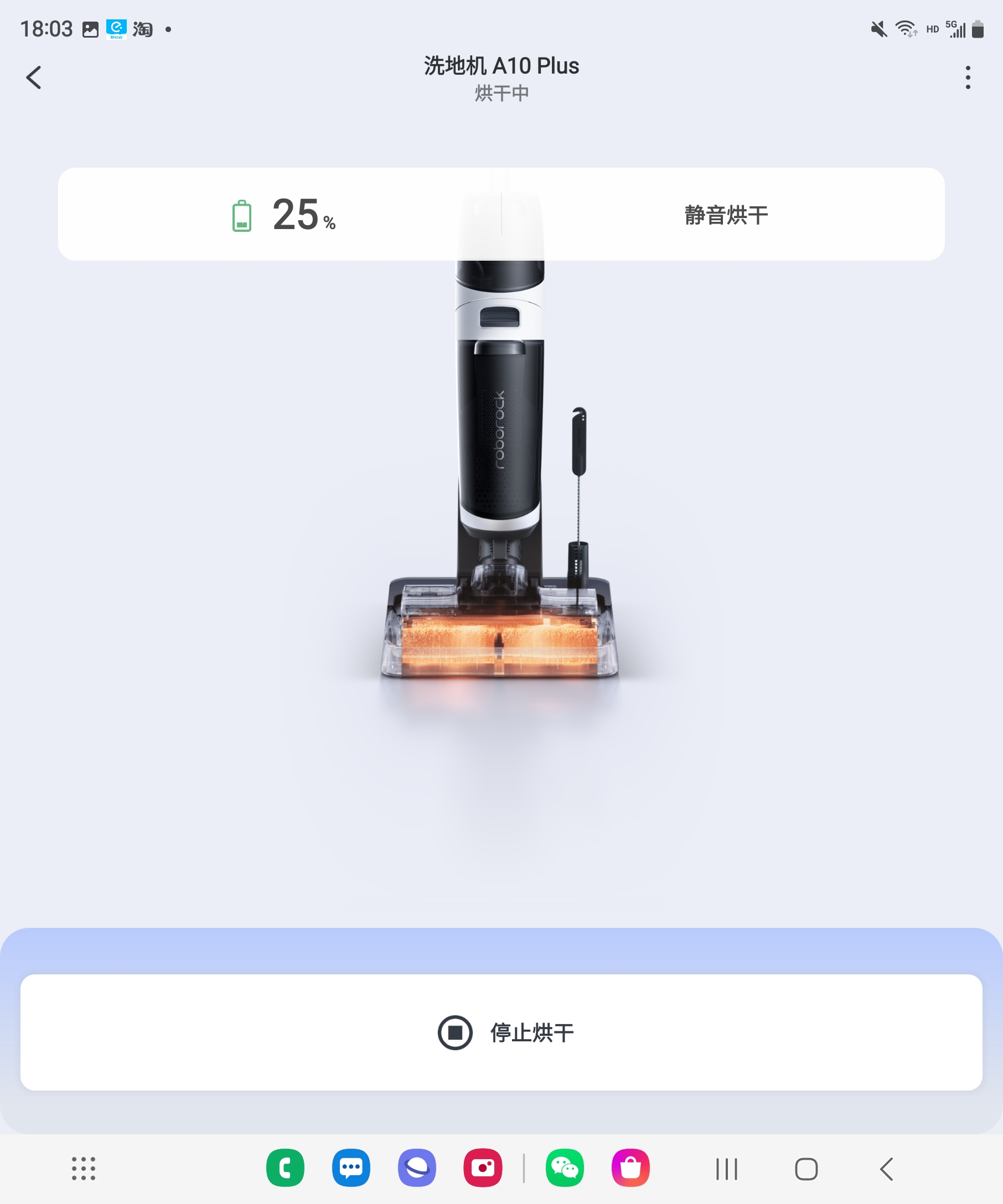Image resolution: width=1003 pixels, height=1204 pixels.
Task: Go back from the A10 Plus page
Action: (34, 77)
